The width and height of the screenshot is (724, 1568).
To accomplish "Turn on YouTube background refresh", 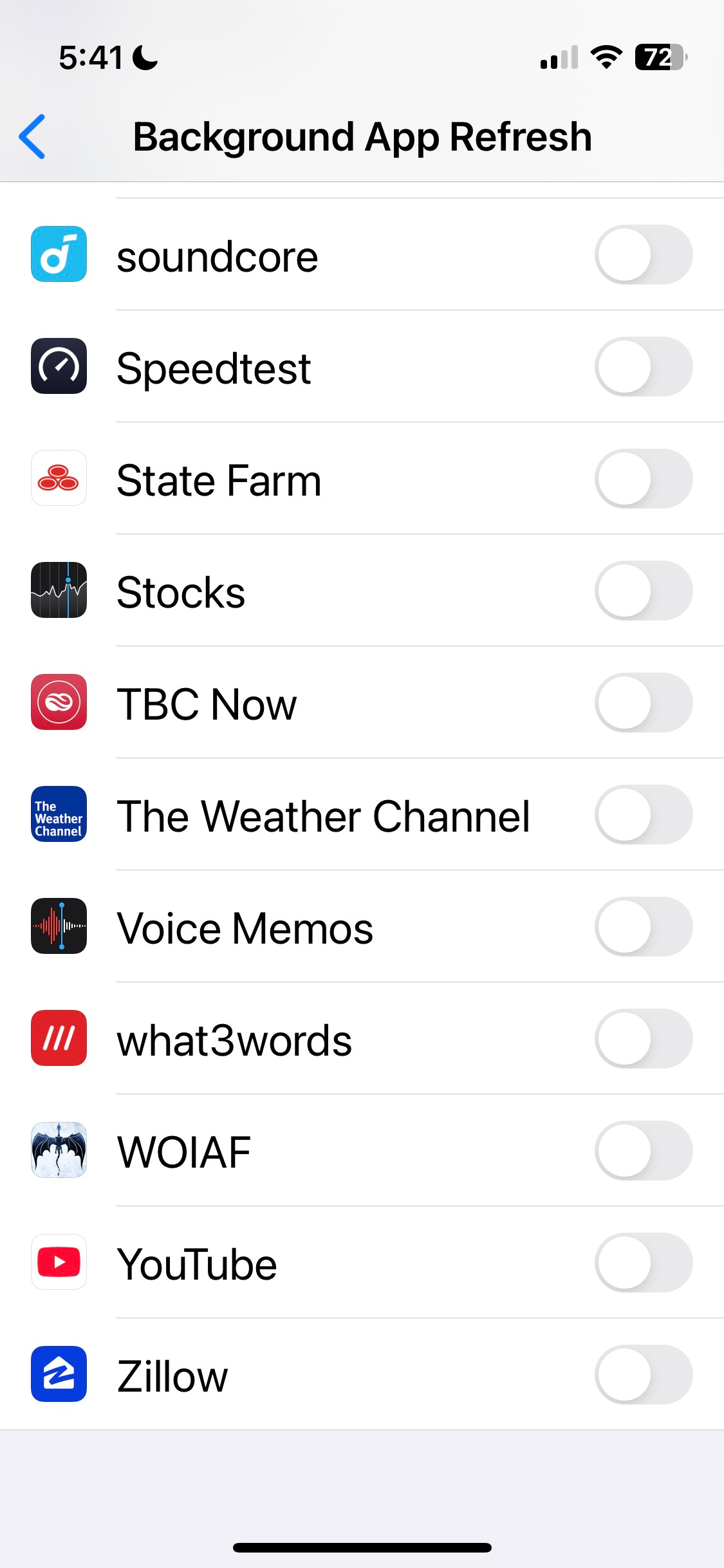I will coord(643,1263).
